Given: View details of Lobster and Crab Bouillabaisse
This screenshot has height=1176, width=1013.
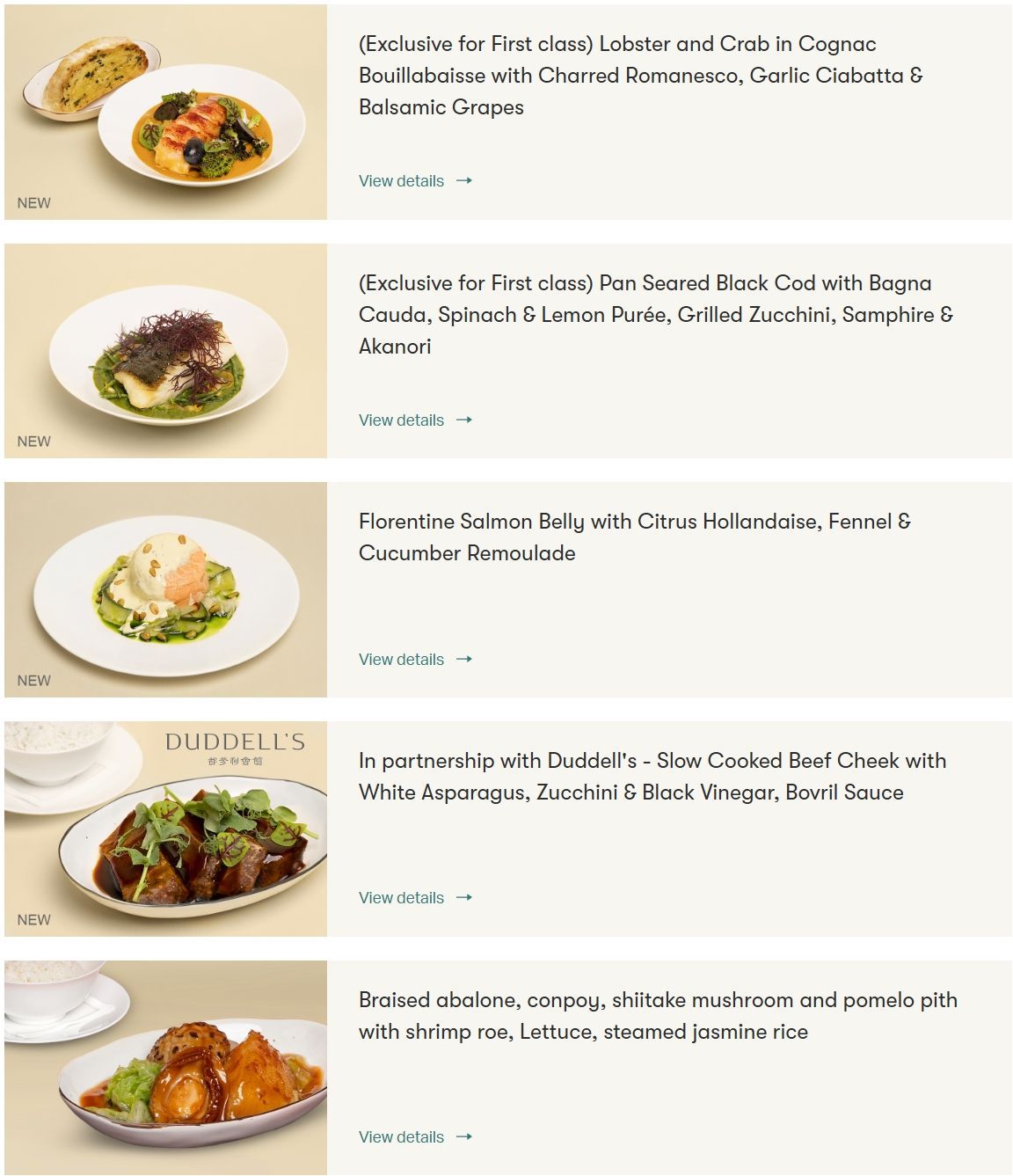Looking at the screenshot, I should coord(415,181).
